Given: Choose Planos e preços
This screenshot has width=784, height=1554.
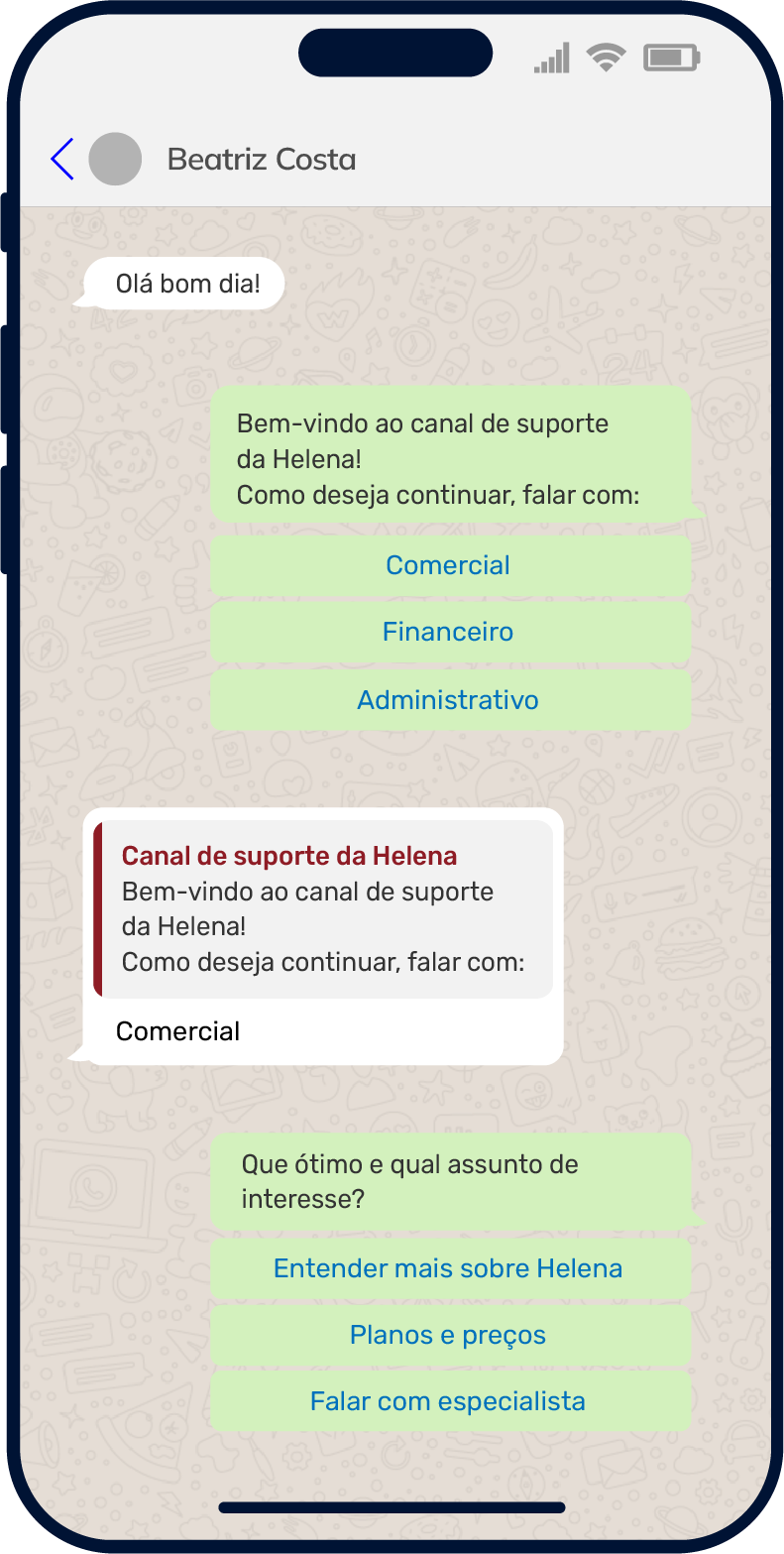Looking at the screenshot, I should point(448,1335).
